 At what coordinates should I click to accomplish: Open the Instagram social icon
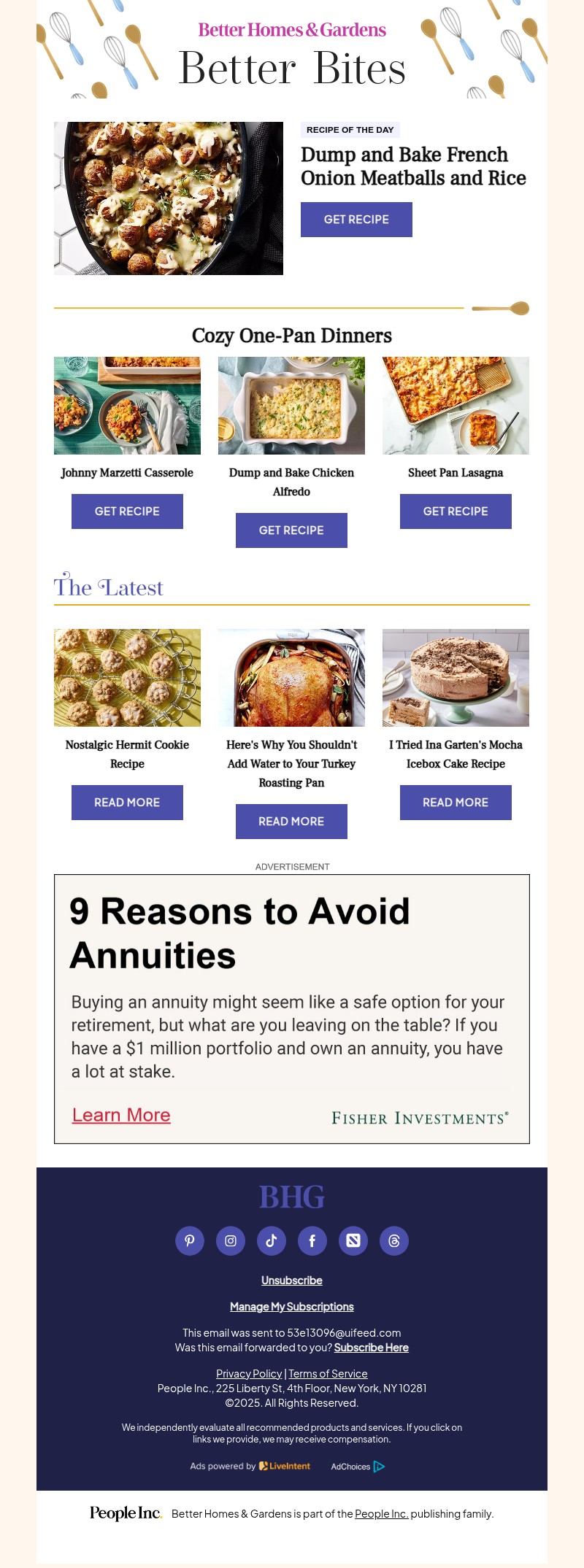coord(231,1240)
